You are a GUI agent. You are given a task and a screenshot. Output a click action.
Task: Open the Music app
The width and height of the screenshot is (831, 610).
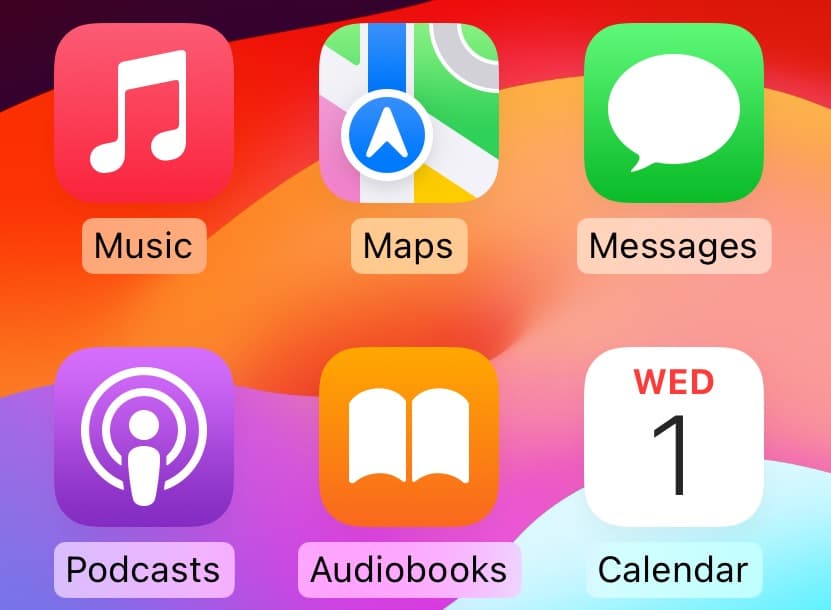click(144, 113)
